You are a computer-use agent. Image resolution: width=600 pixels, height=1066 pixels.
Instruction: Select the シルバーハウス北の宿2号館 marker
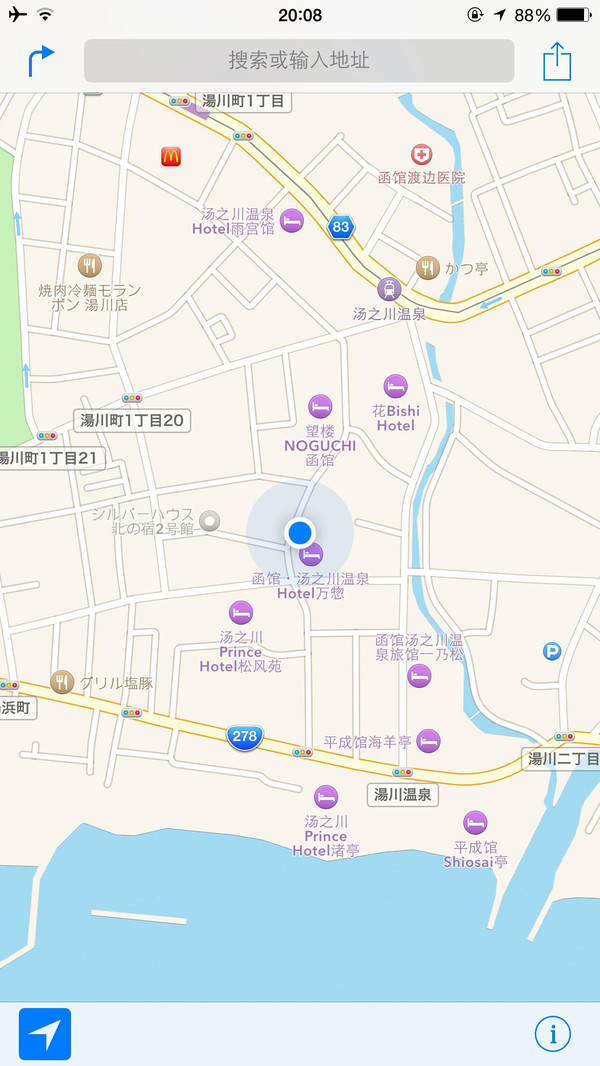pos(210,520)
